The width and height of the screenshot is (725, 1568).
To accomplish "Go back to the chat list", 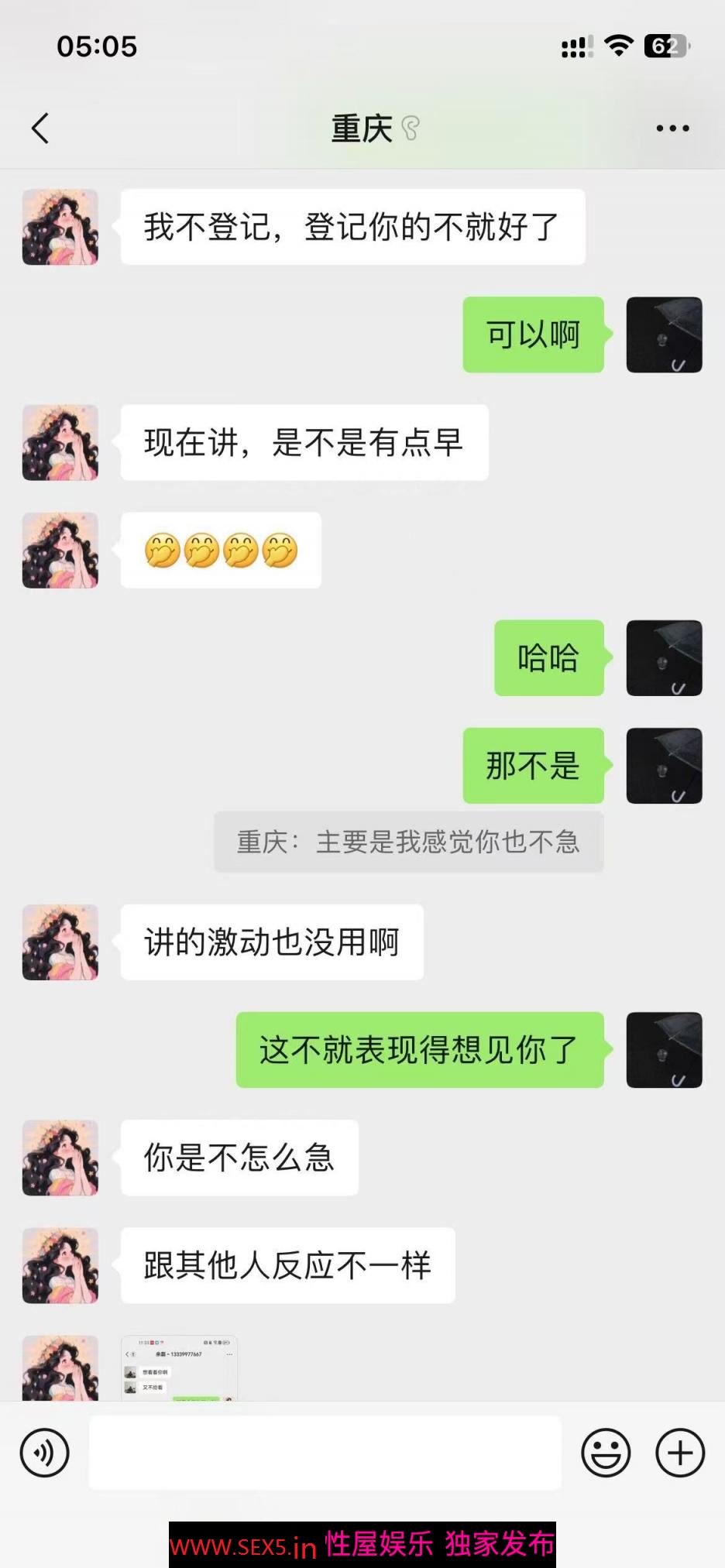I will [40, 129].
